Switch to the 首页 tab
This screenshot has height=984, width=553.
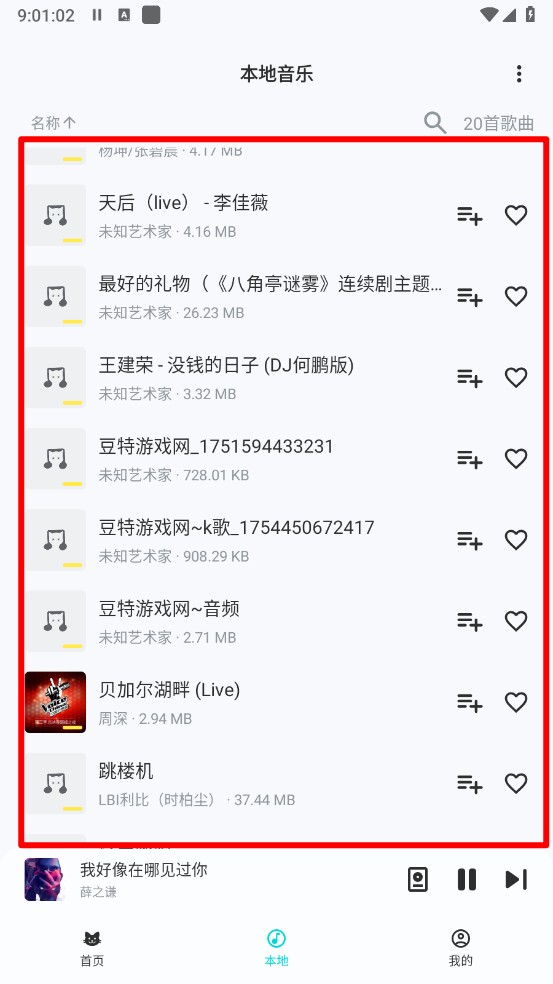pyautogui.click(x=92, y=948)
